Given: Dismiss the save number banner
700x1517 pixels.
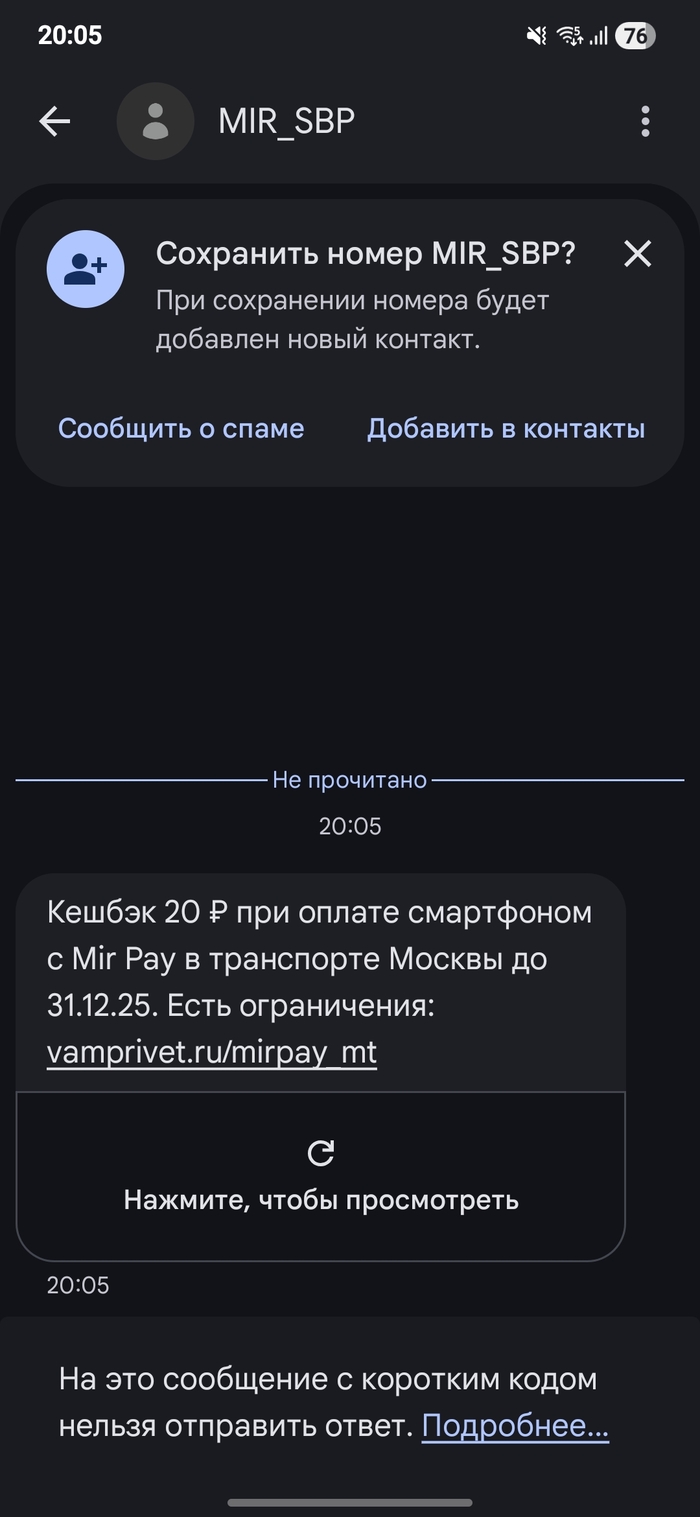Looking at the screenshot, I should click(637, 254).
